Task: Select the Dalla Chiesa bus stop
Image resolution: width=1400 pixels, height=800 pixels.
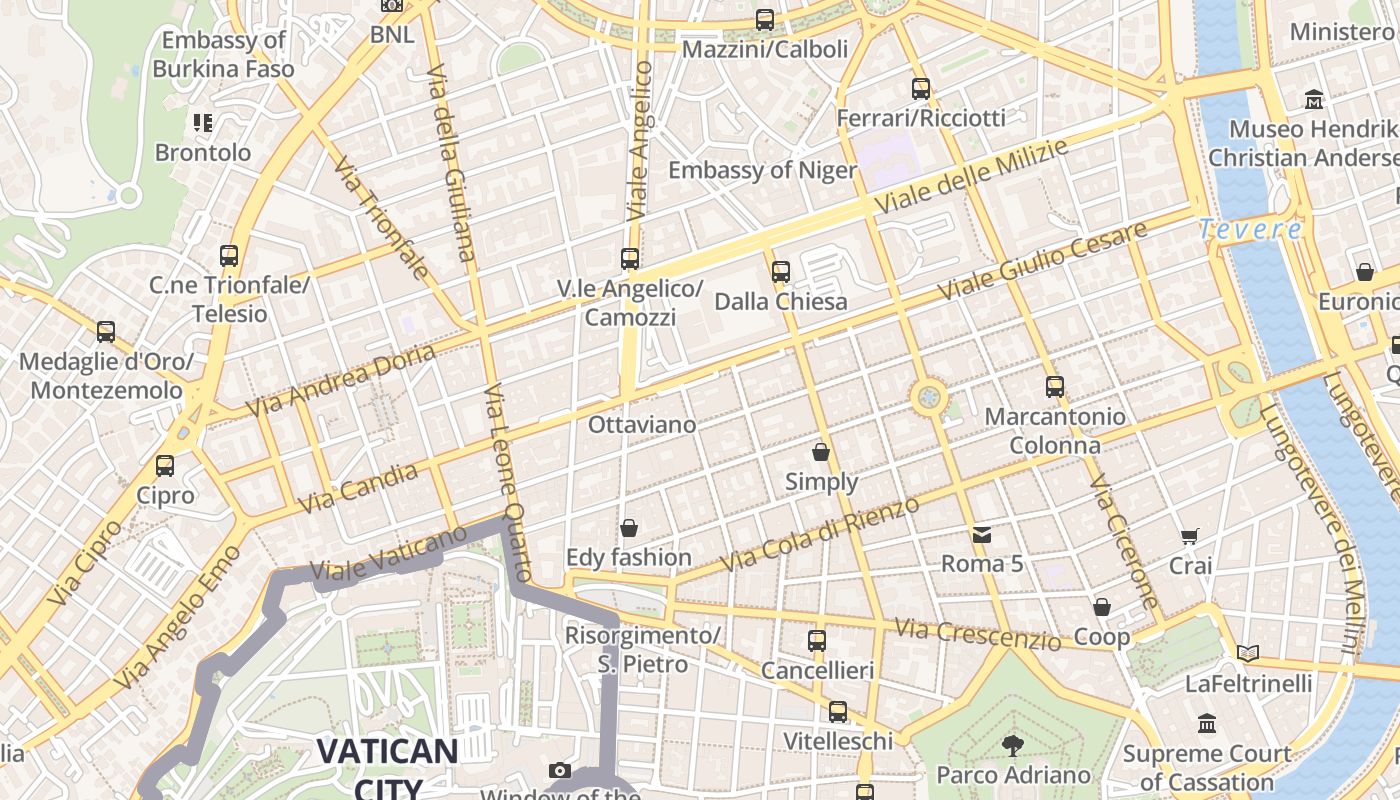Action: tap(781, 271)
